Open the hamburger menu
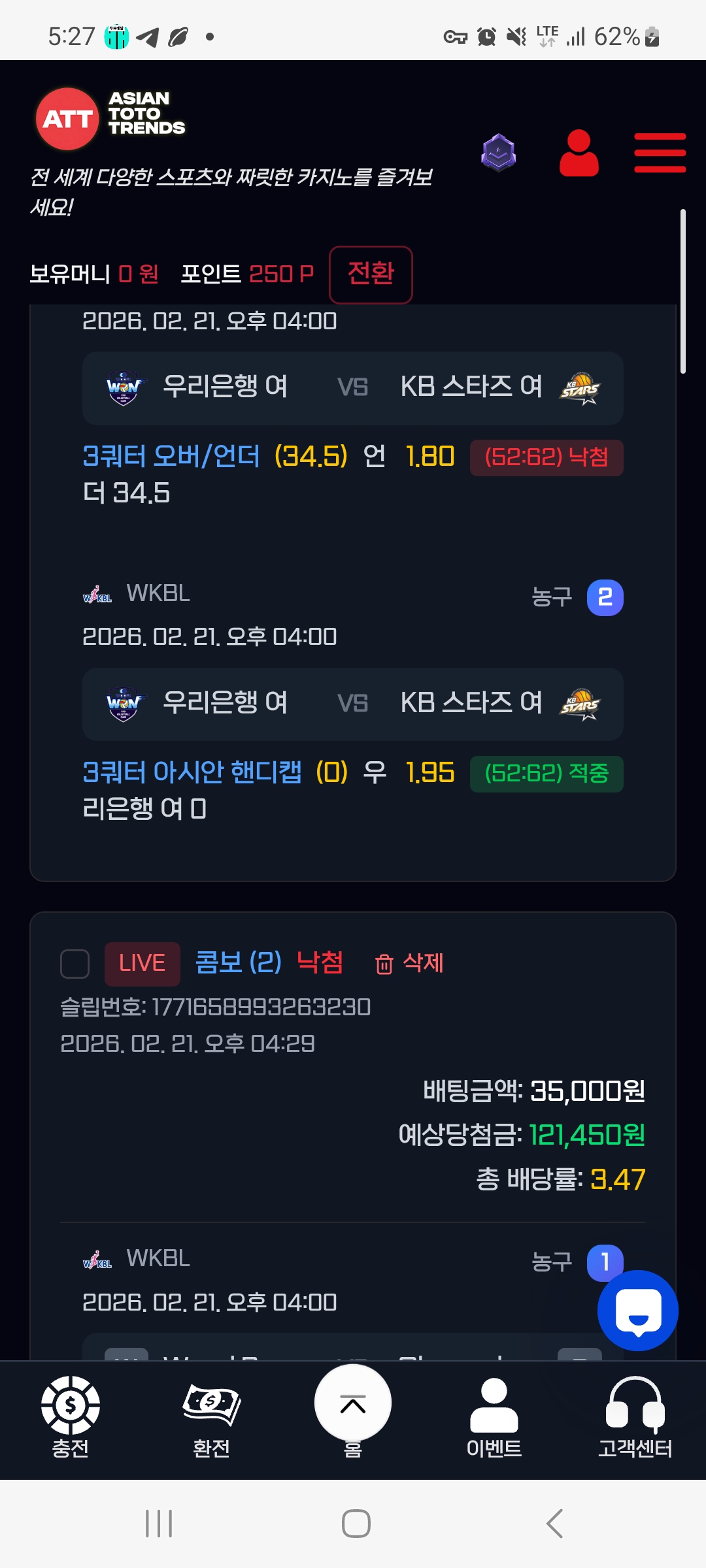706x1568 pixels. coord(660,153)
